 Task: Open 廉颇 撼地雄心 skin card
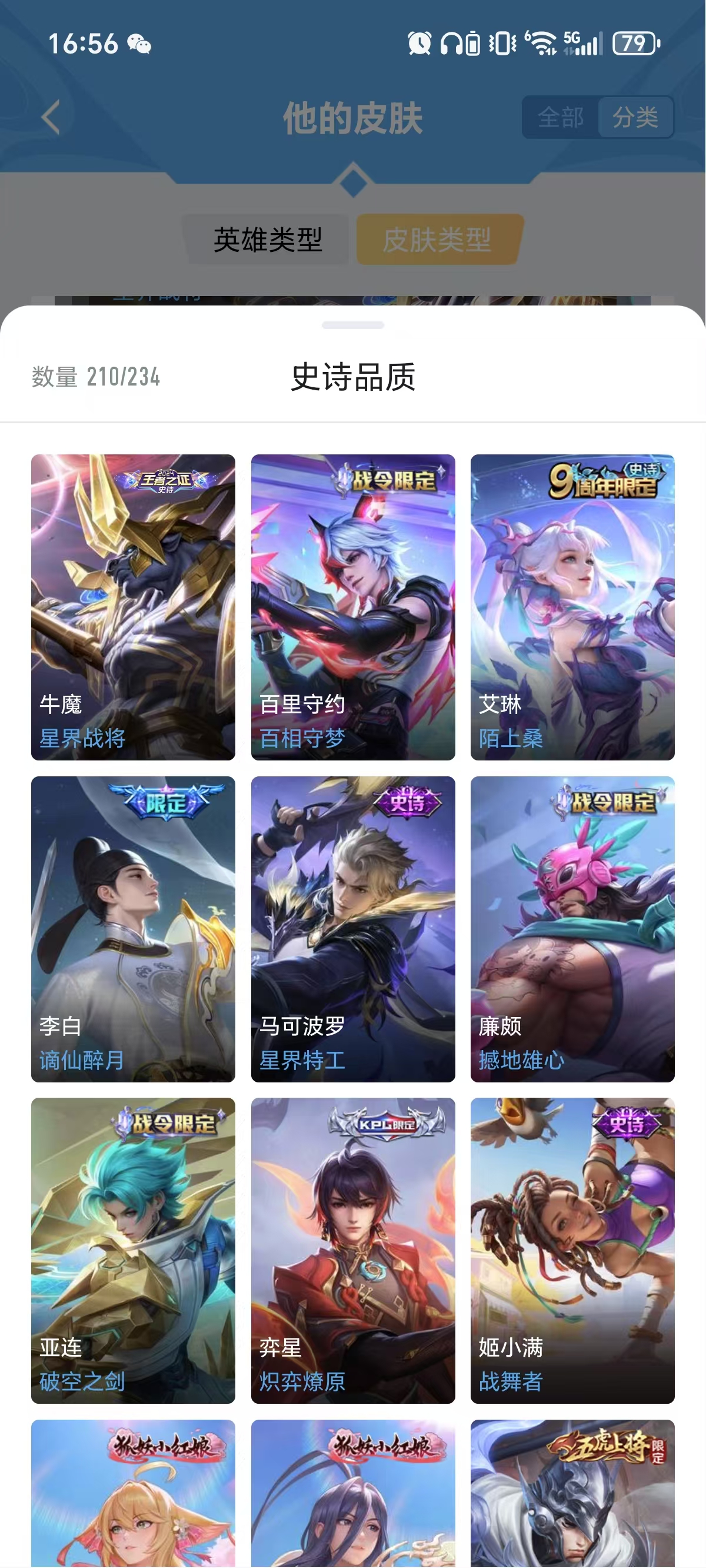pos(572,929)
